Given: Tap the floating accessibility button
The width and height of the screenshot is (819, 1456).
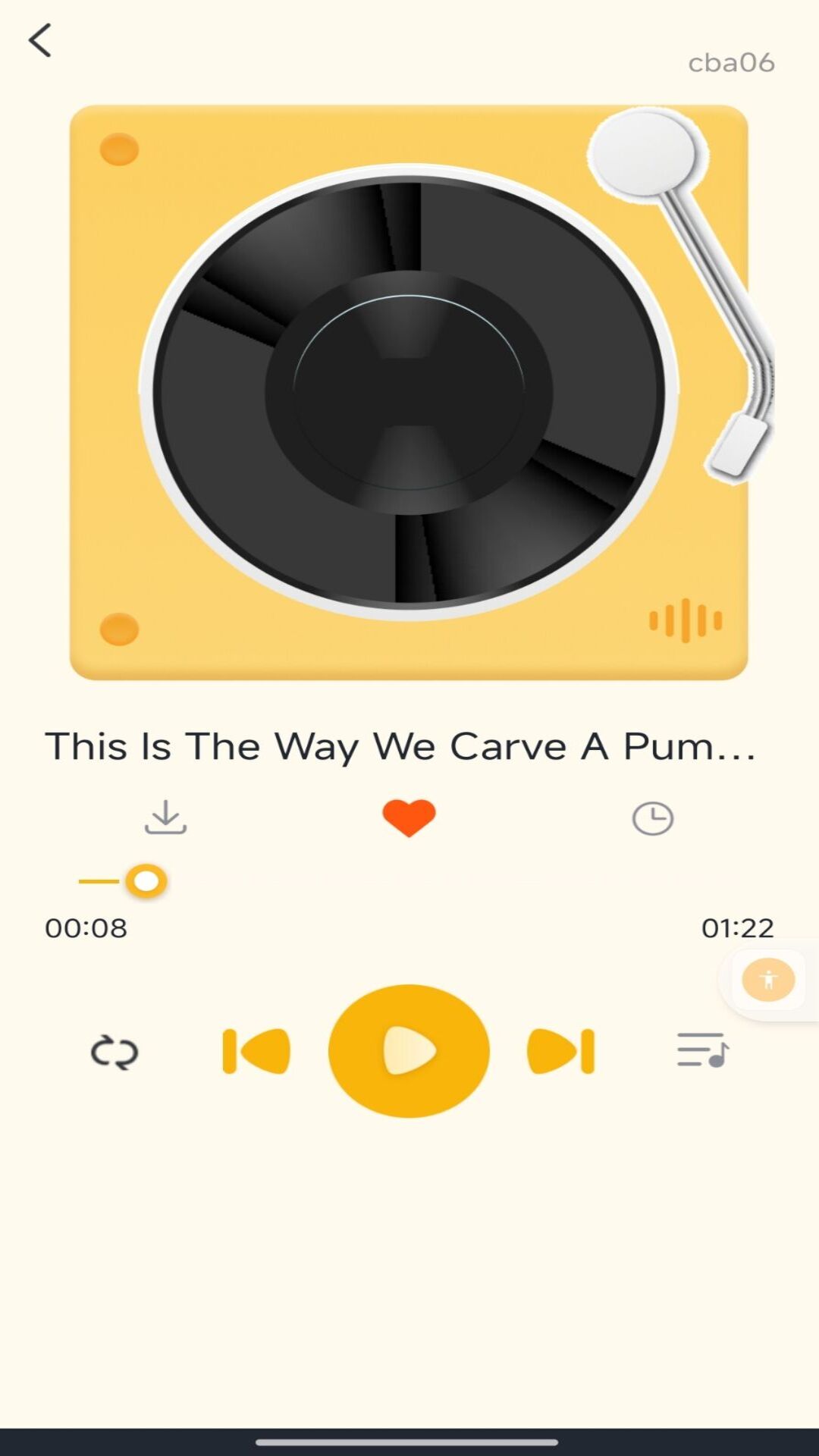Looking at the screenshot, I should pos(768,980).
